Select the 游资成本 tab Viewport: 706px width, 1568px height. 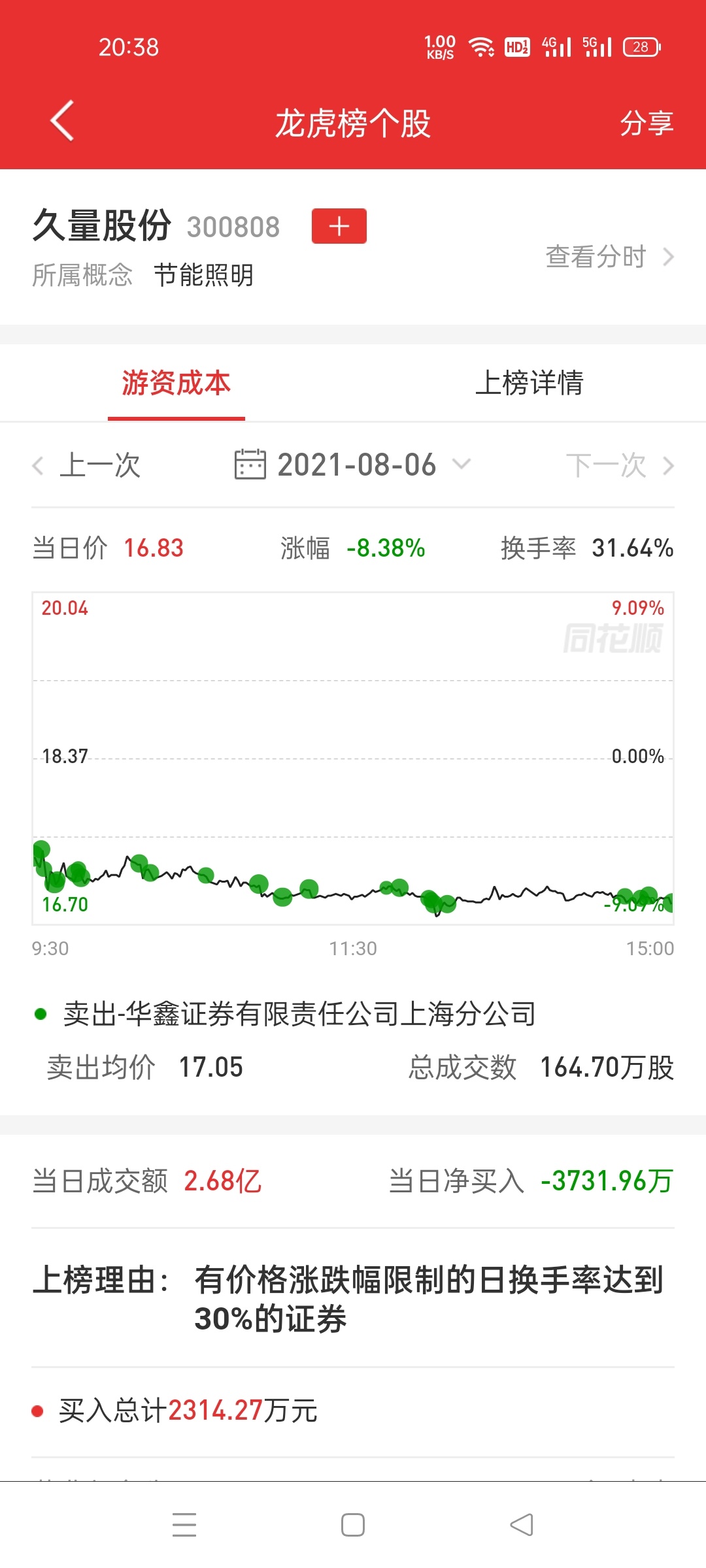[176, 383]
